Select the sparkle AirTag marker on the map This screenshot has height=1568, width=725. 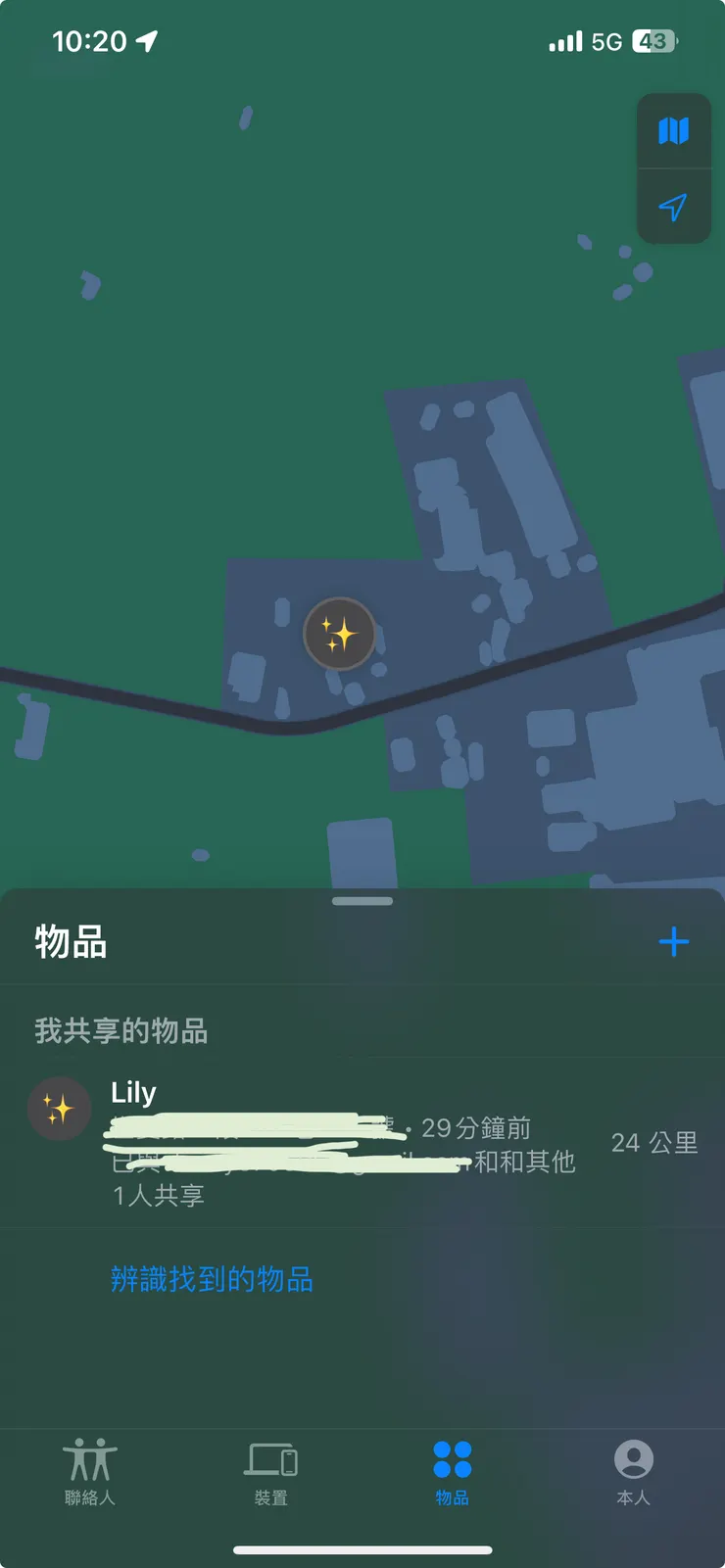click(x=339, y=634)
